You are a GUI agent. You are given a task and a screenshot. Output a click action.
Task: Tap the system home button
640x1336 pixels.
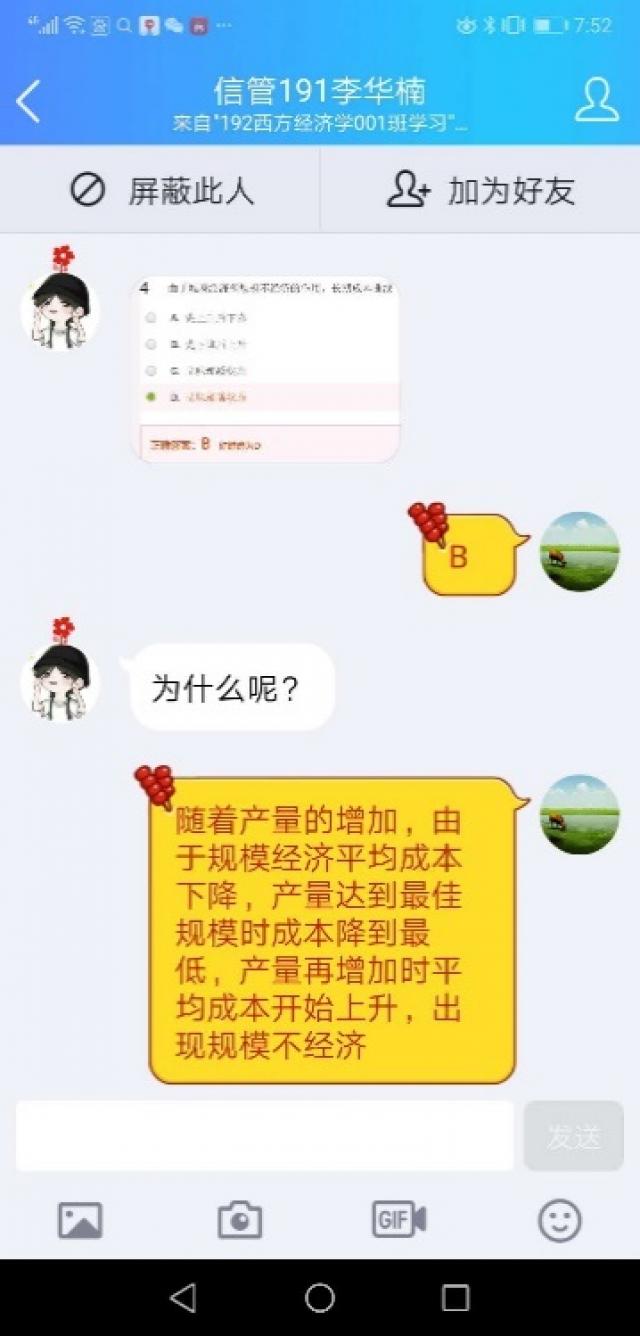click(320, 1298)
